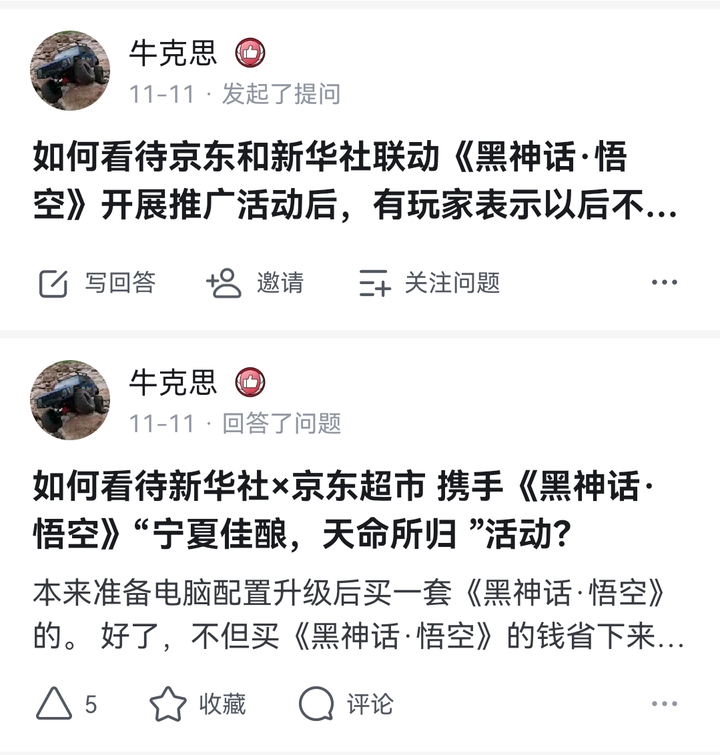Viewport: 720px width, 755px height.
Task: Open overflow menu on the 发起了提问 post
Action: (664, 283)
